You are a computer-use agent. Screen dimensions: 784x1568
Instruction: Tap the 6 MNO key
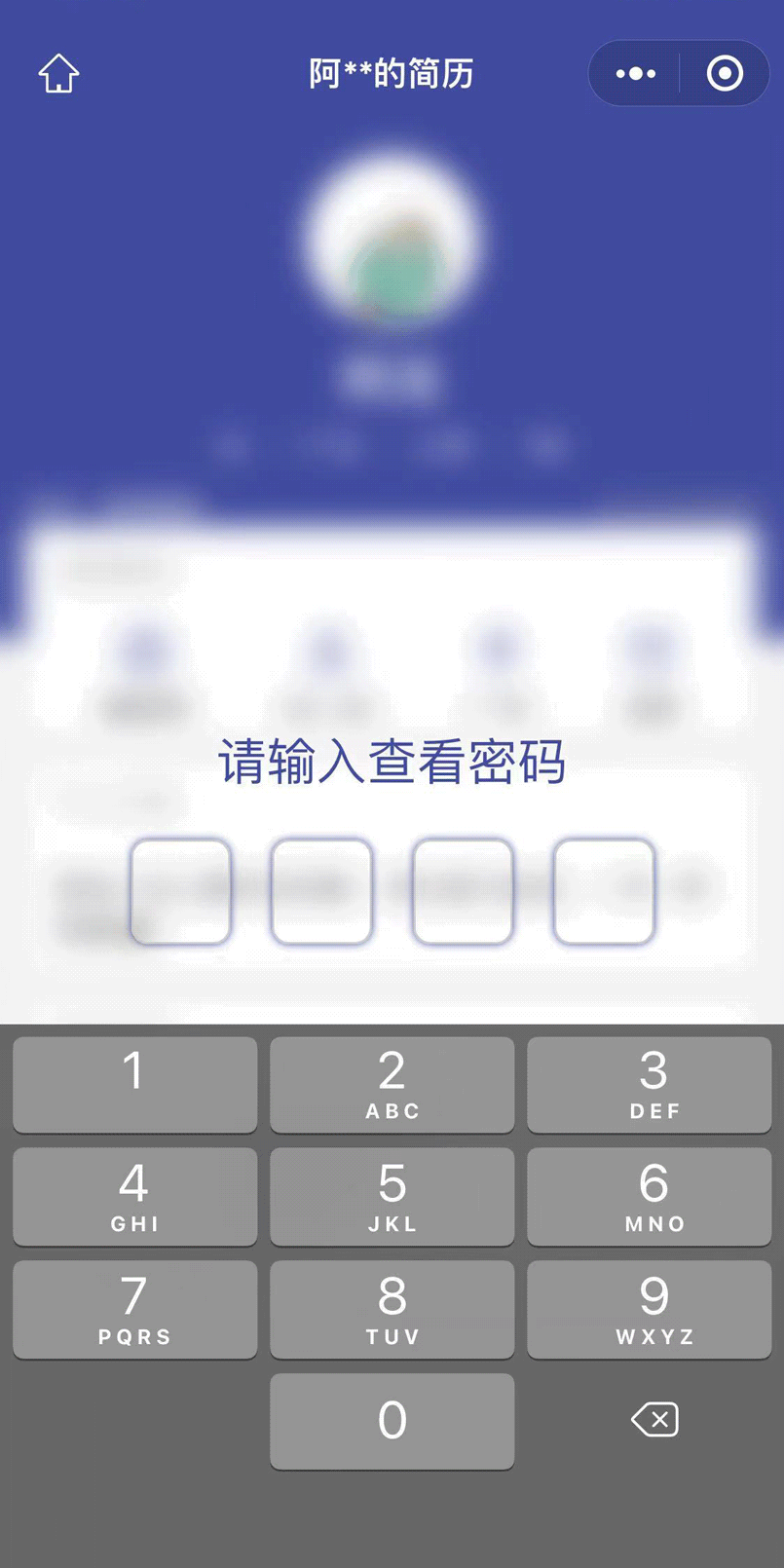(650, 1197)
